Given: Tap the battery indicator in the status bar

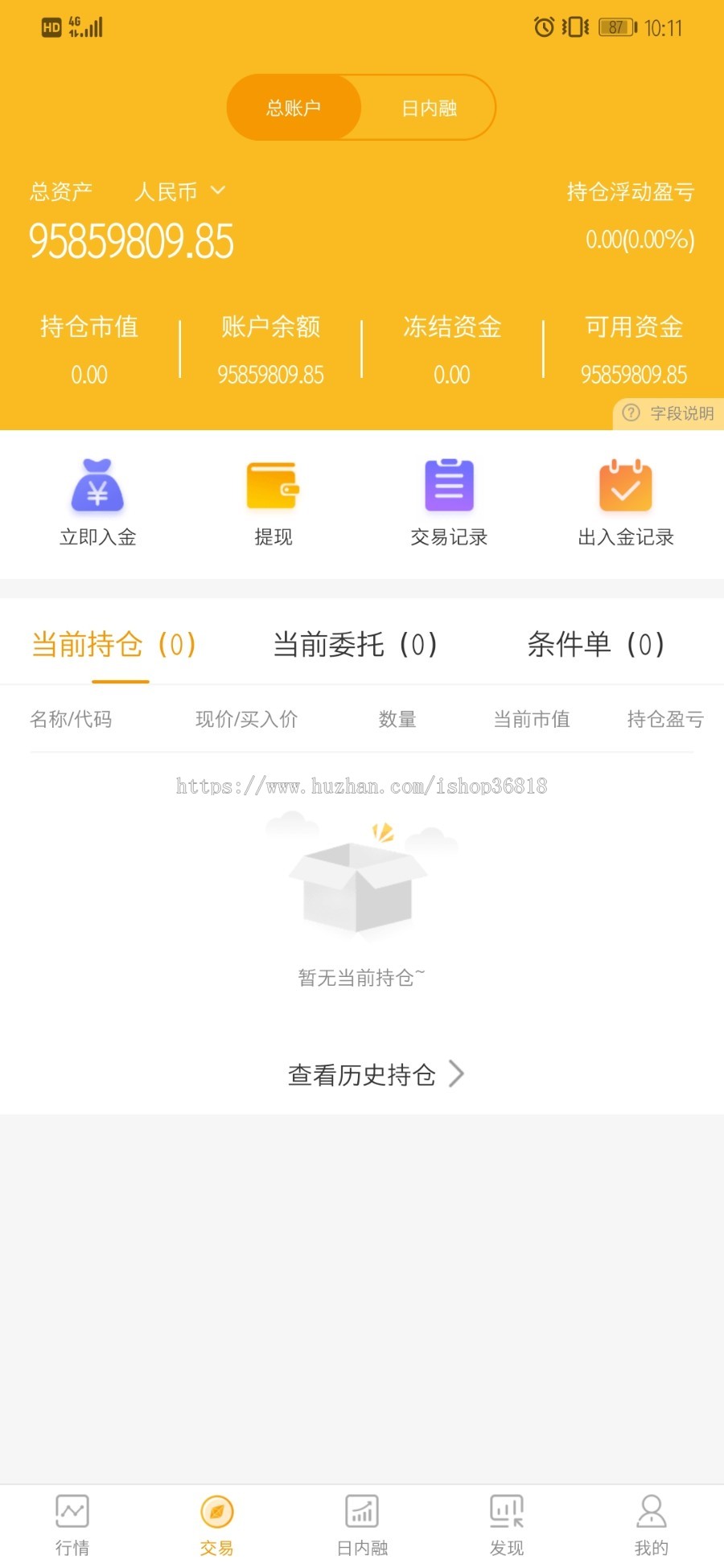Looking at the screenshot, I should pyautogui.click(x=615, y=27).
